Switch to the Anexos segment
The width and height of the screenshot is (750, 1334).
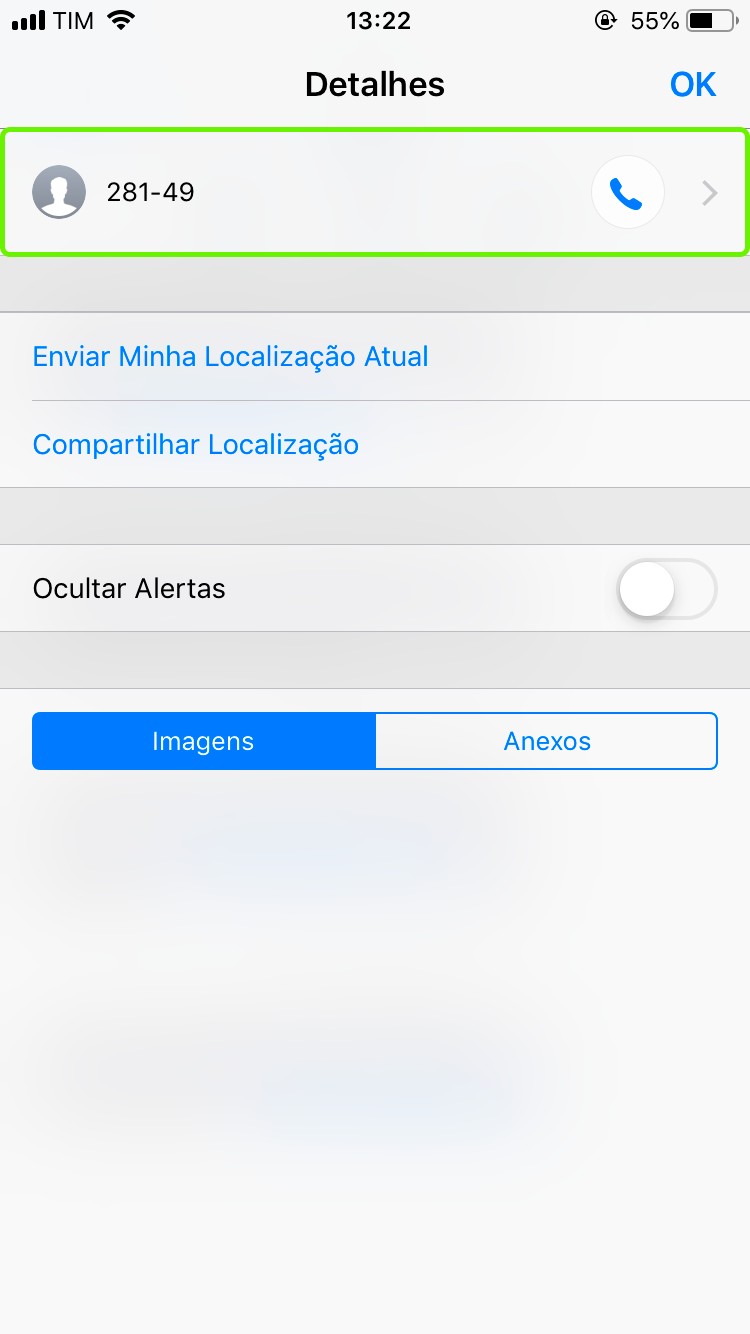[x=547, y=741]
